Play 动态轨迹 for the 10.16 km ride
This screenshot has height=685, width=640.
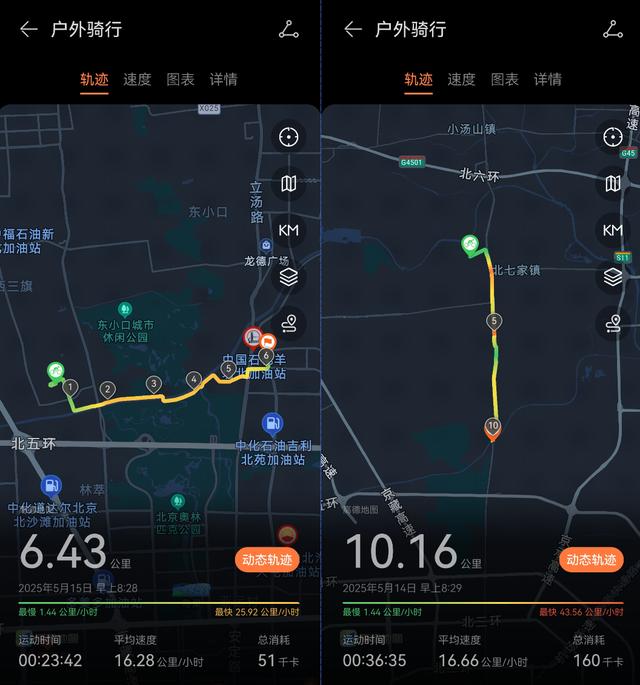coord(591,559)
